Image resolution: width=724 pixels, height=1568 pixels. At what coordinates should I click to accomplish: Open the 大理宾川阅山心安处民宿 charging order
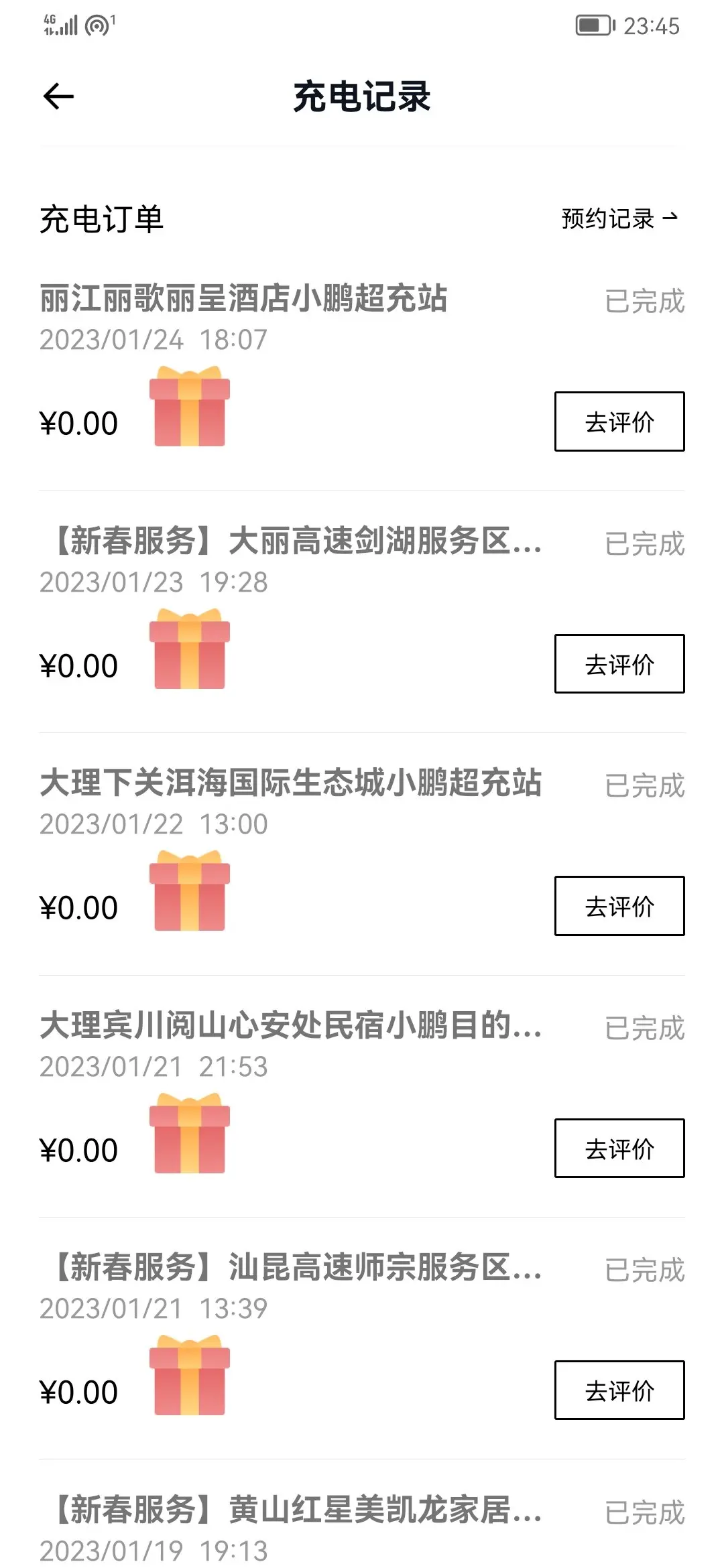(362, 1096)
